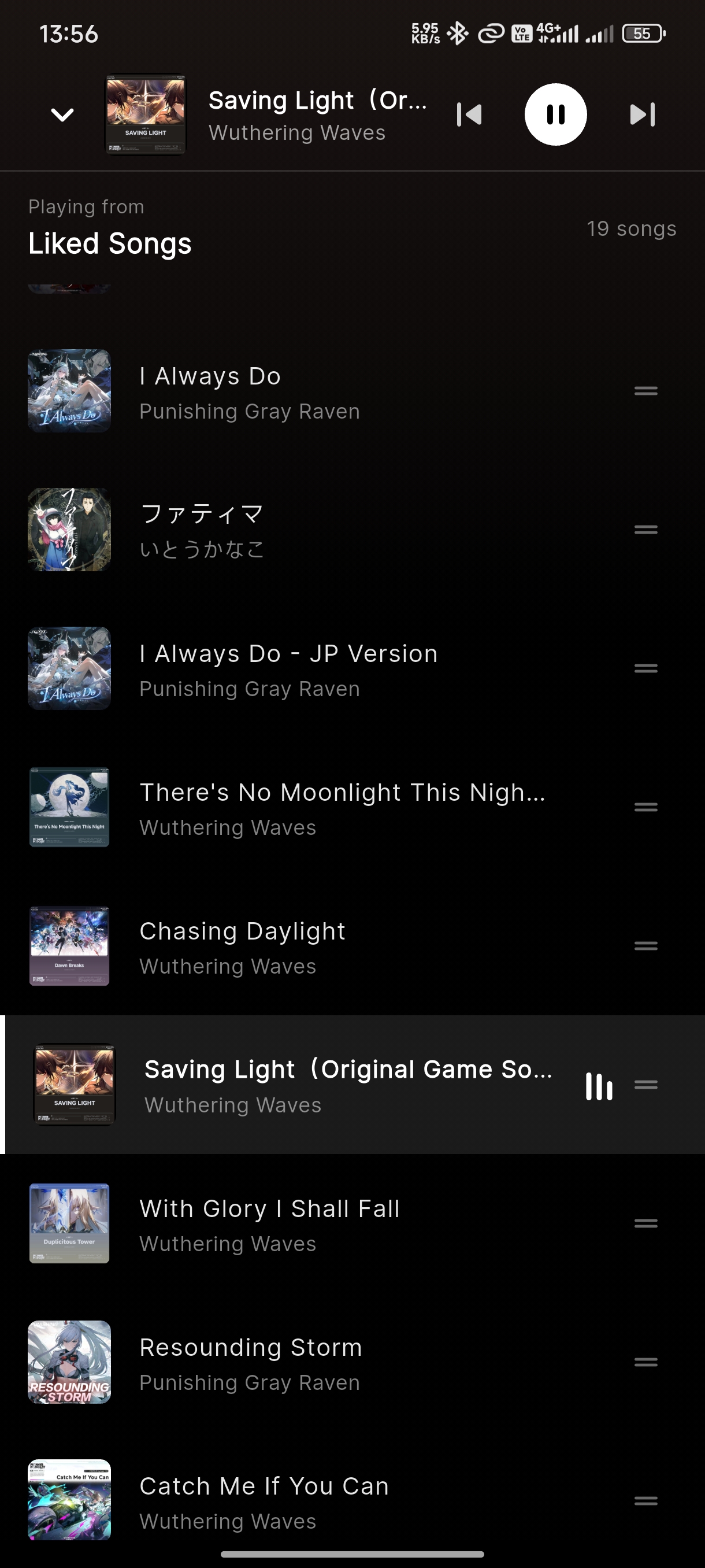705x1568 pixels.
Task: Skip to the next track
Action: 642,114
